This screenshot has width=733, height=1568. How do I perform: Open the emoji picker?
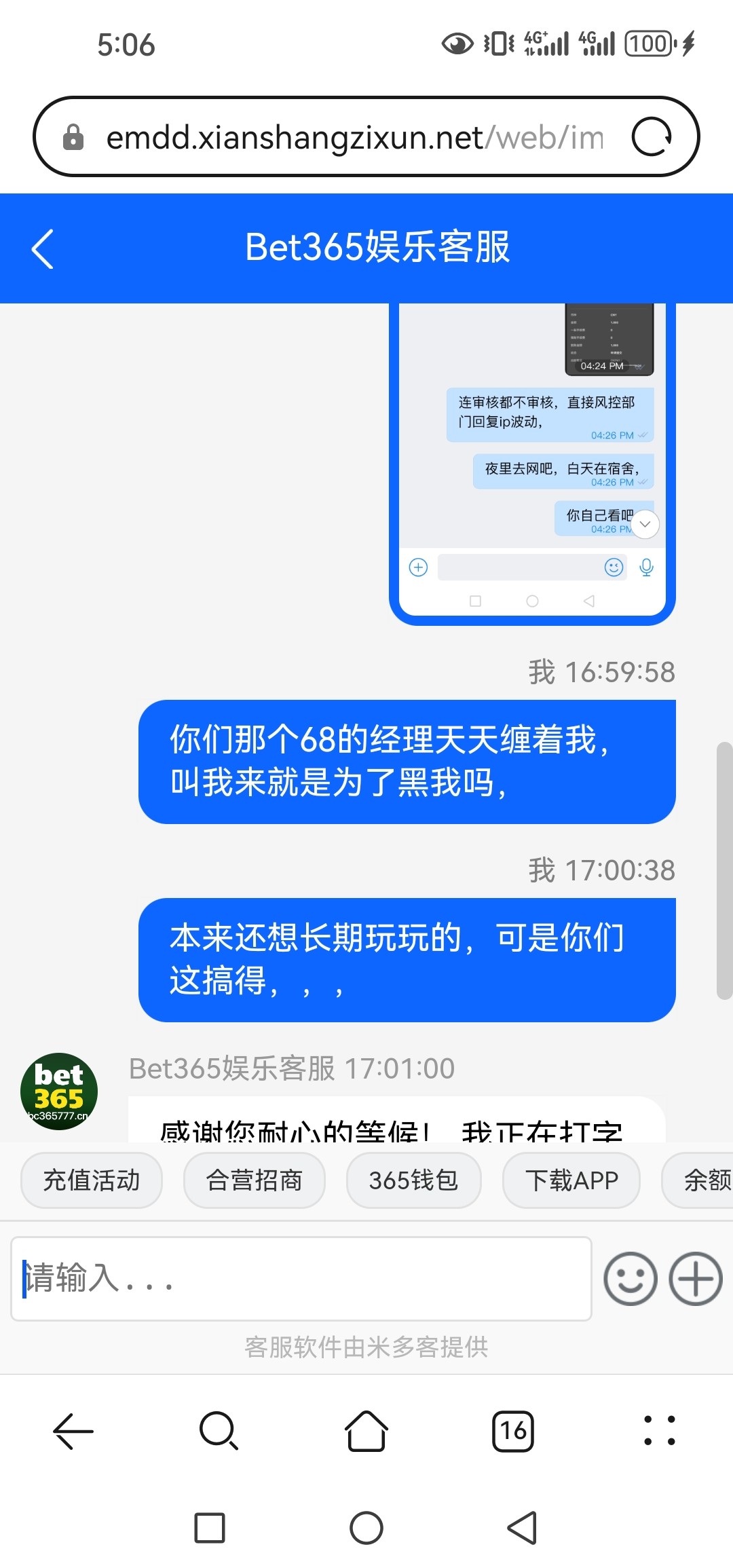pos(631,1279)
